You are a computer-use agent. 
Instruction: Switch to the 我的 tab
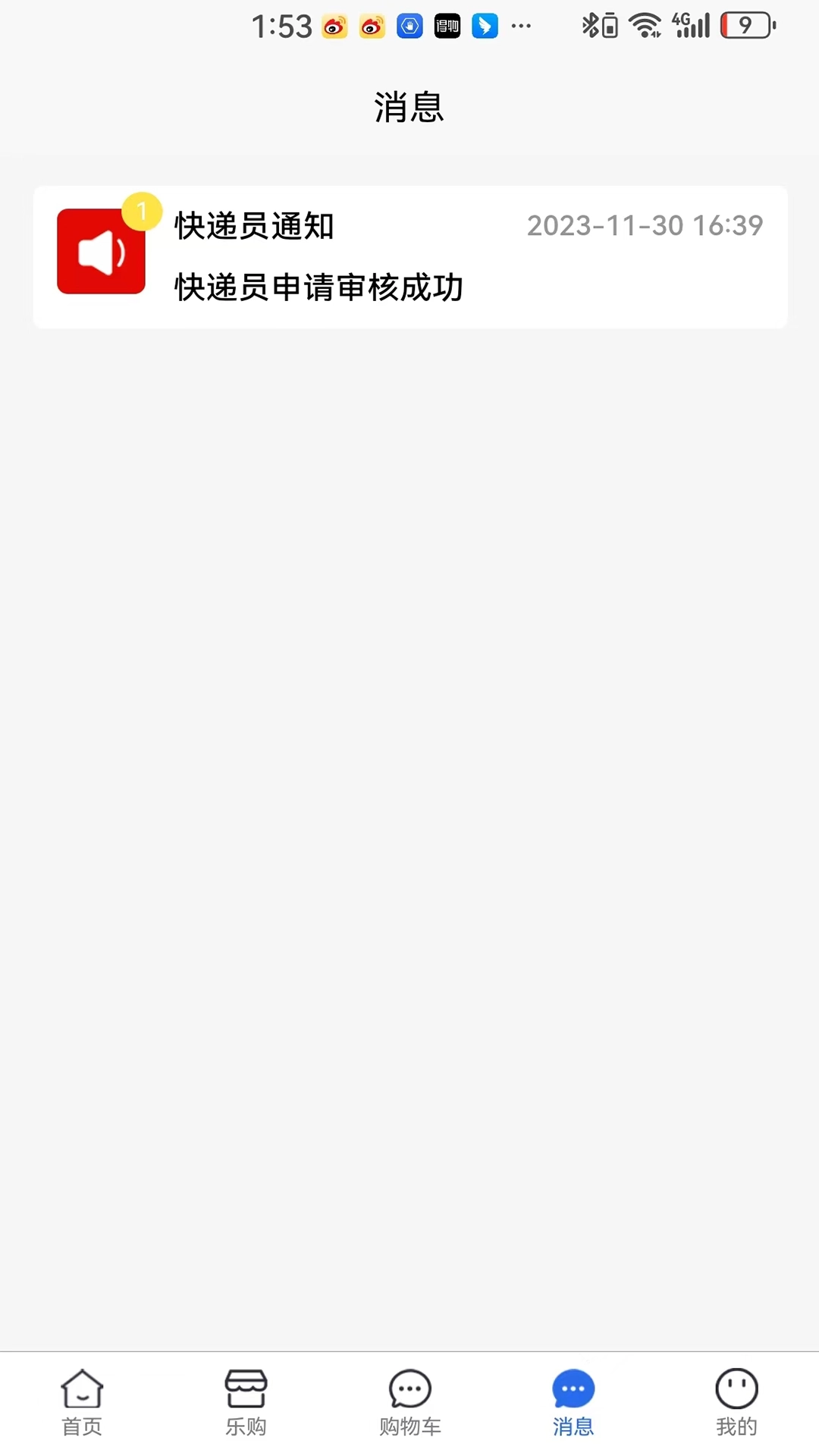coord(736,1403)
